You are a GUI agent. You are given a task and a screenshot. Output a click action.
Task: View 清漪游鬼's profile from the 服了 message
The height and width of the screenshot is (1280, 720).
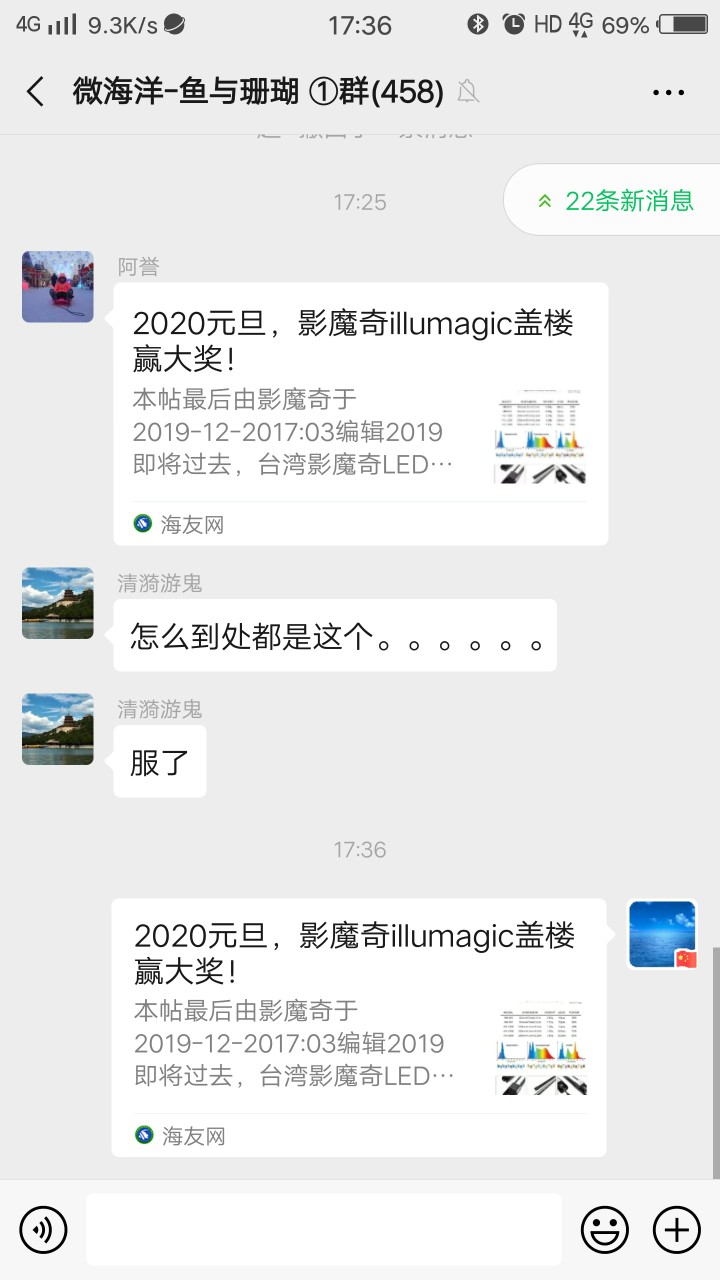(58, 729)
